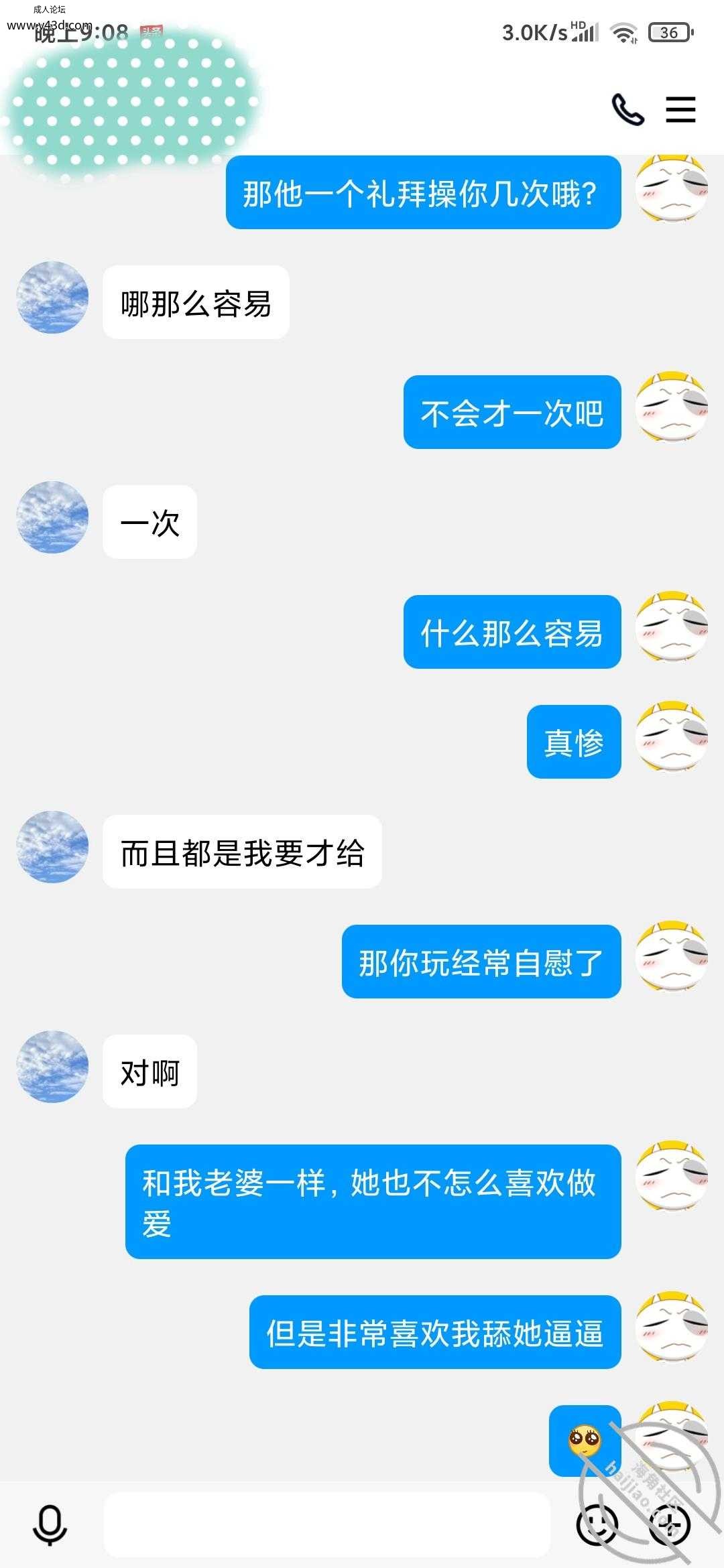Open the hamburger menu
Viewport: 724px width, 1568px height.
tap(680, 109)
